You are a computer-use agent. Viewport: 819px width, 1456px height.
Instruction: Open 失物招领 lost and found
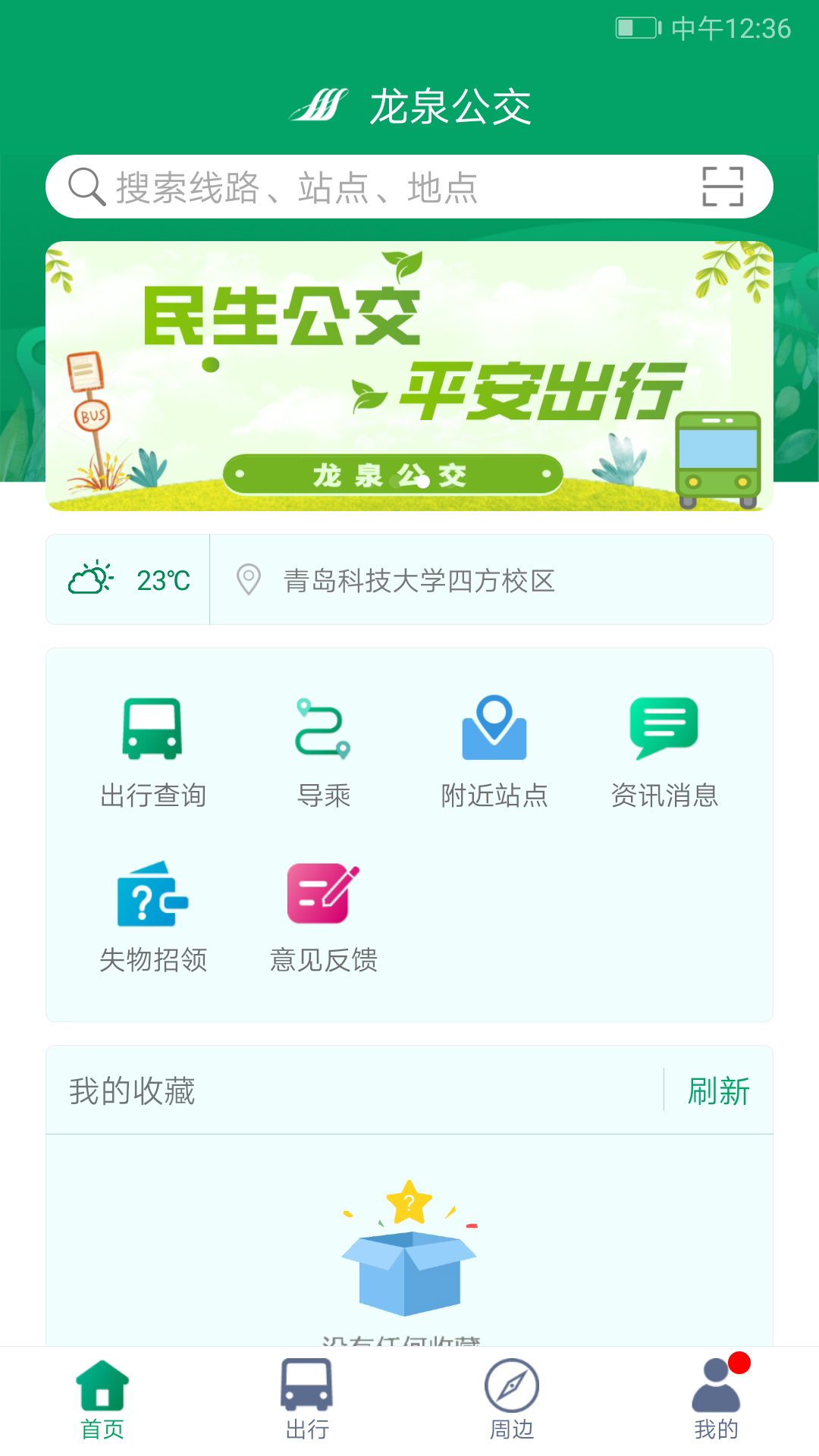152,916
